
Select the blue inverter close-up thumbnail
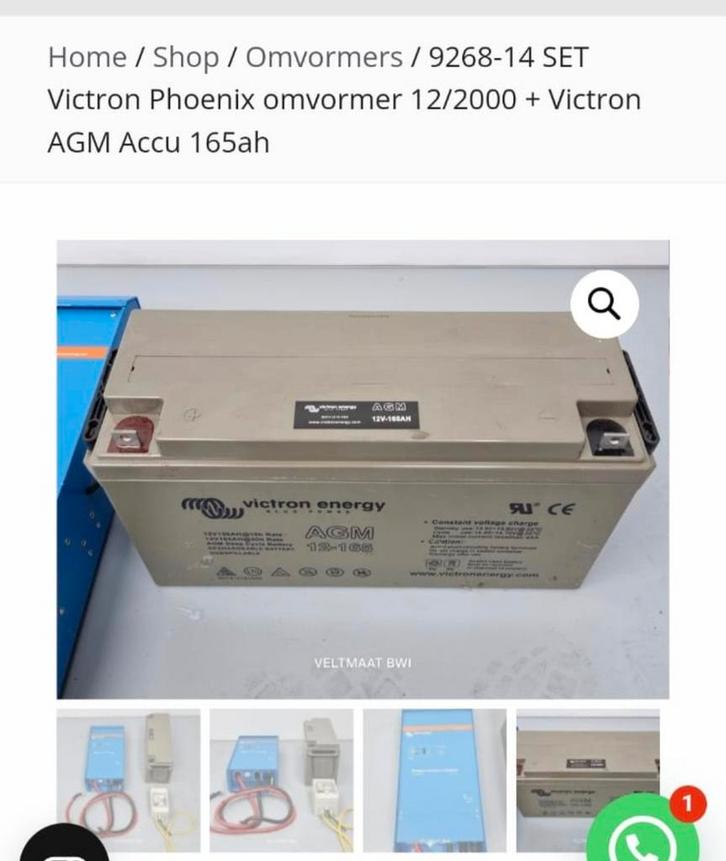(434, 780)
